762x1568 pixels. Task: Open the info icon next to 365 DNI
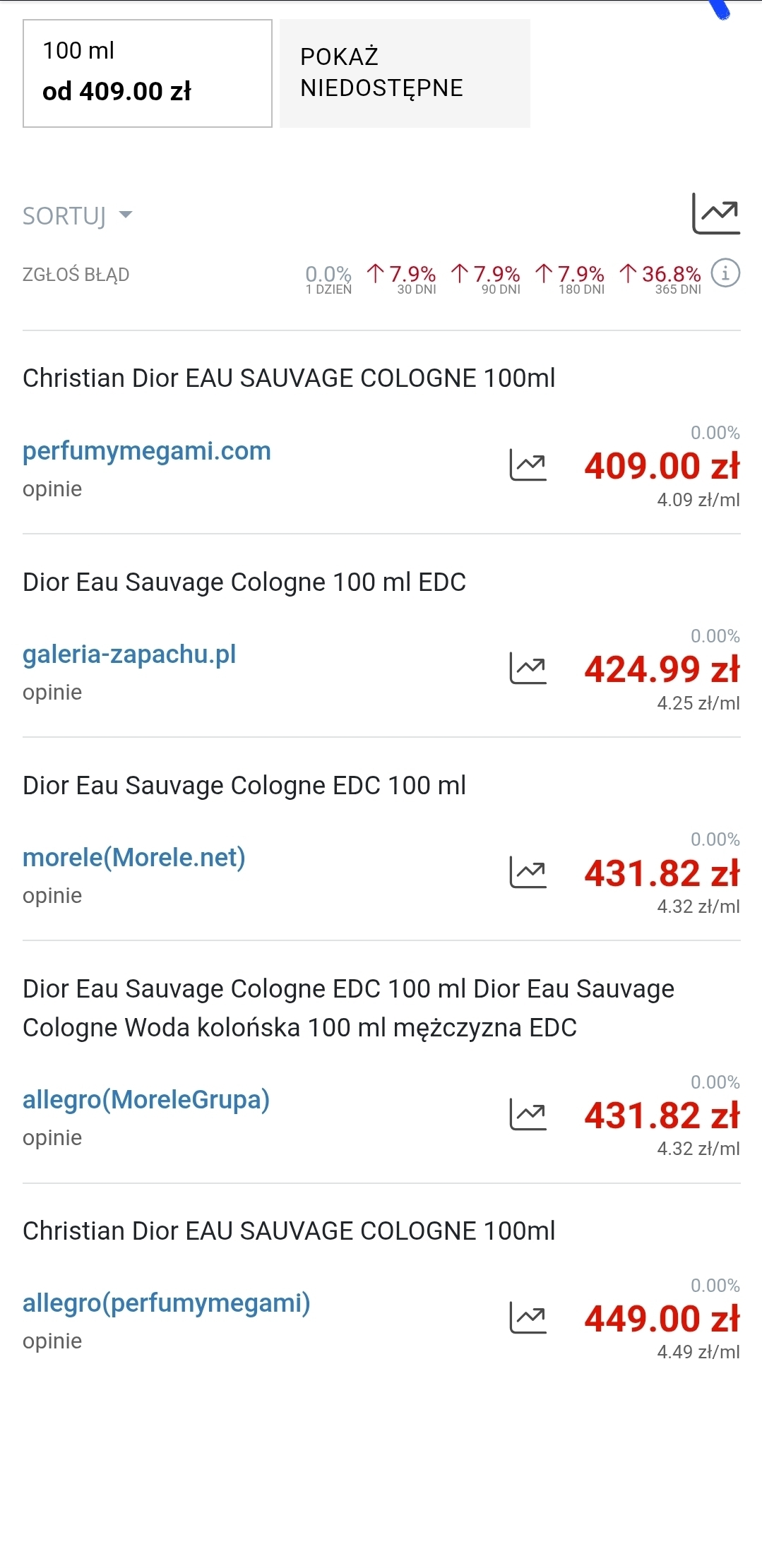point(725,273)
